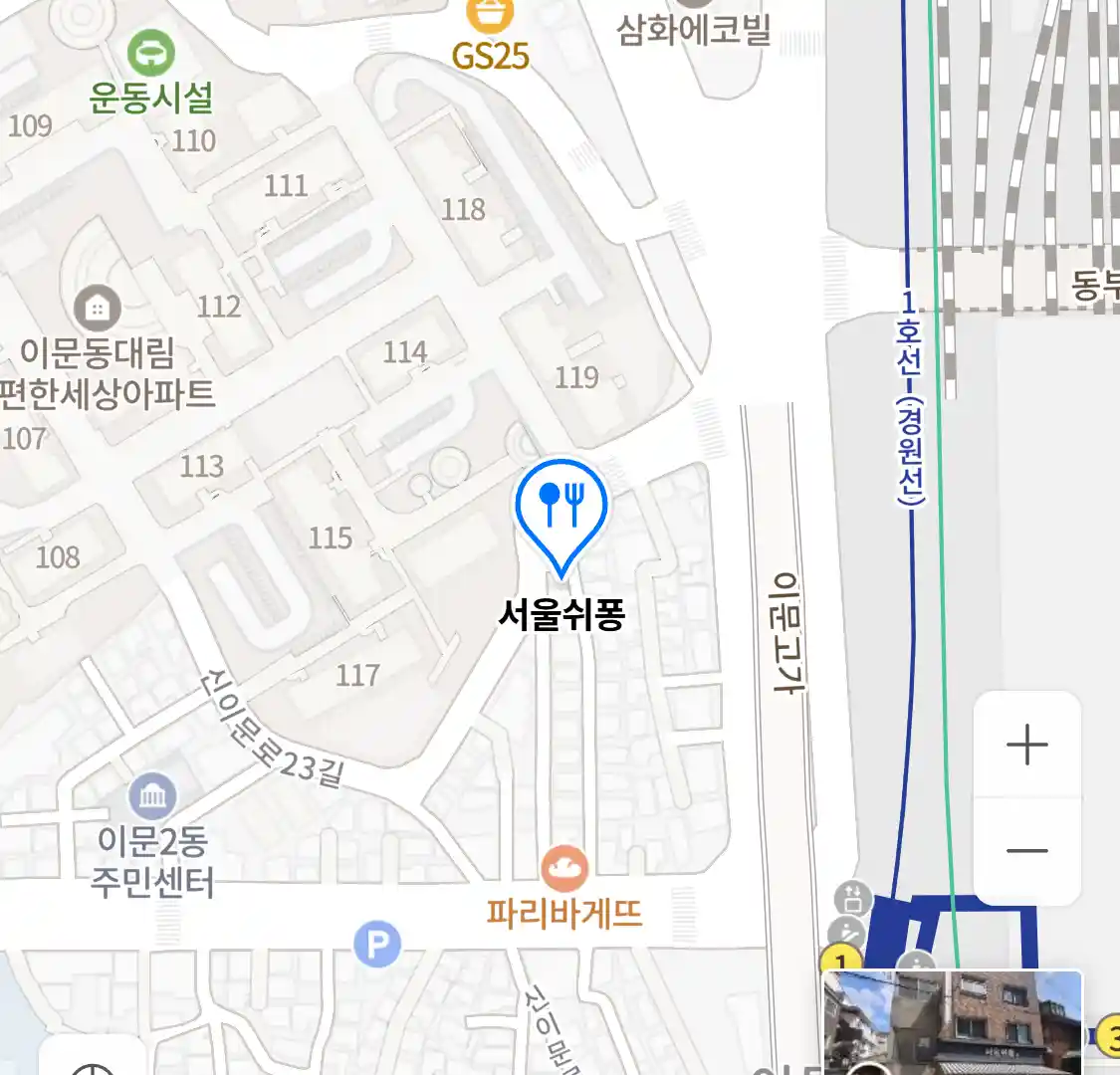1120x1075 pixels.
Task: Zoom out of the map
Action: point(1026,850)
